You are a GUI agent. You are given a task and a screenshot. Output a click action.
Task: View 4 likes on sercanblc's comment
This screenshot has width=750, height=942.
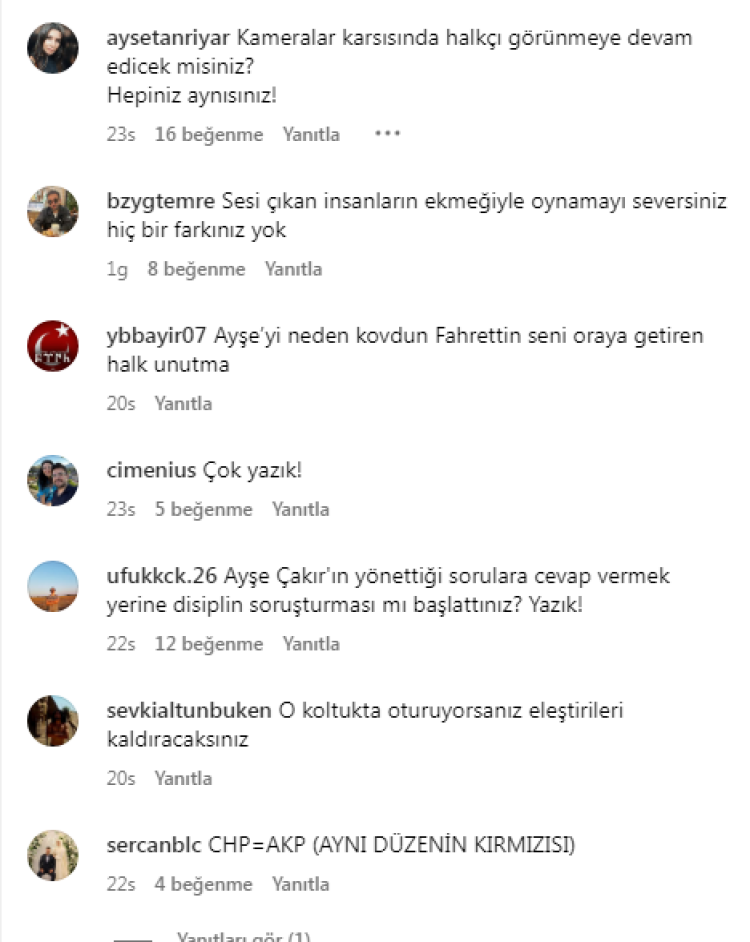tap(203, 884)
